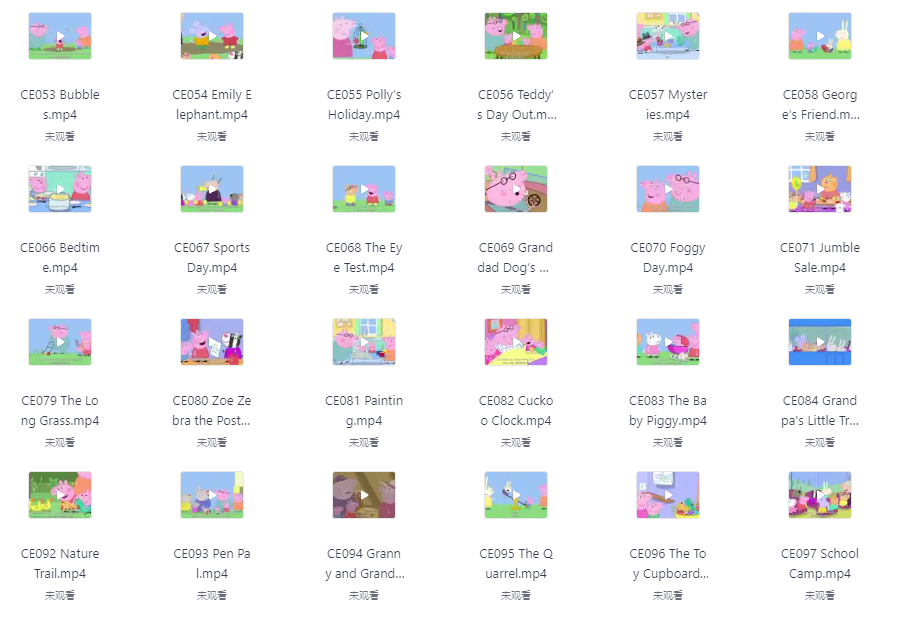The image size is (917, 632).
Task: Play CE058 George's Friend video
Action: click(x=820, y=36)
